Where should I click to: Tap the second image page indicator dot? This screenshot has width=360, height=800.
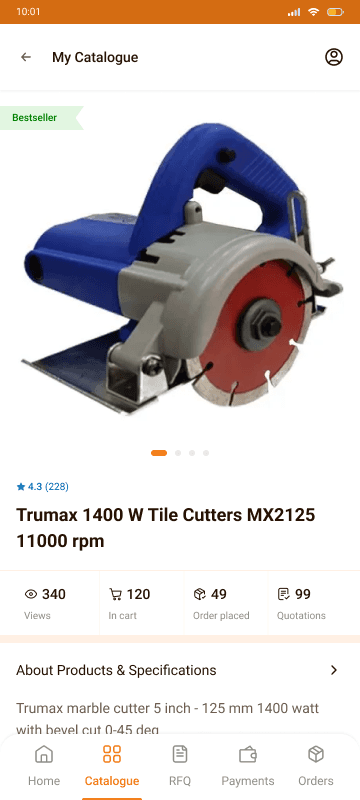tap(178, 453)
